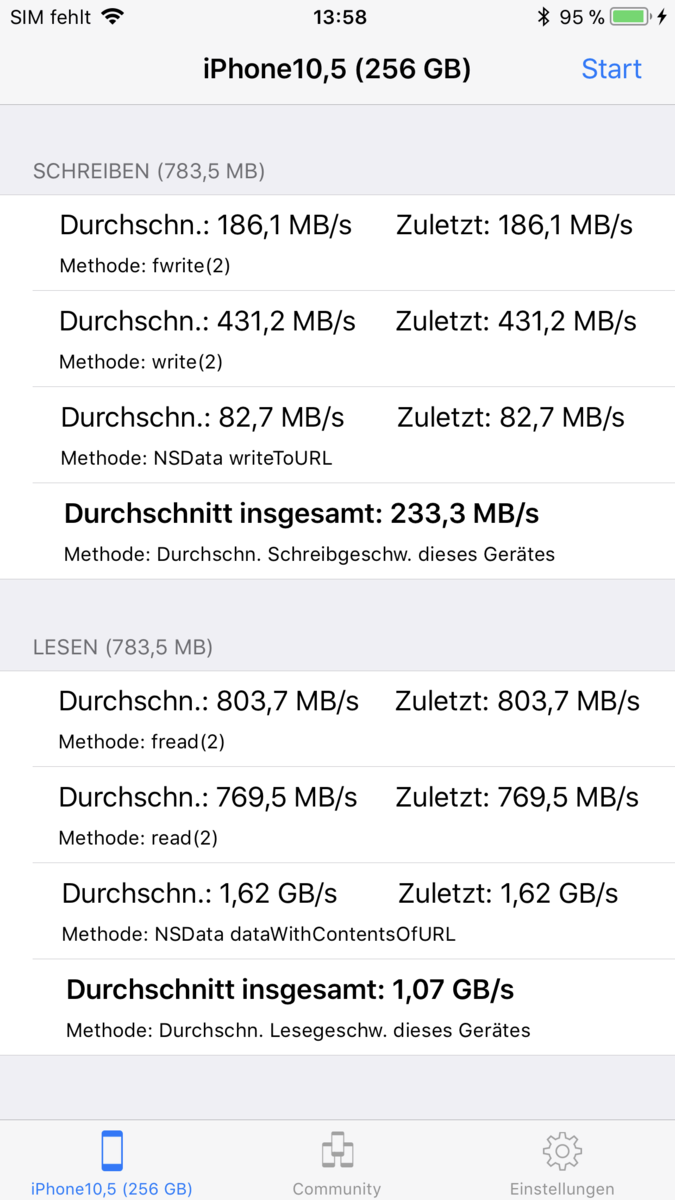
Task: Select the iPhone10,5 (256 GB) tab
Action: [x=112, y=1163]
